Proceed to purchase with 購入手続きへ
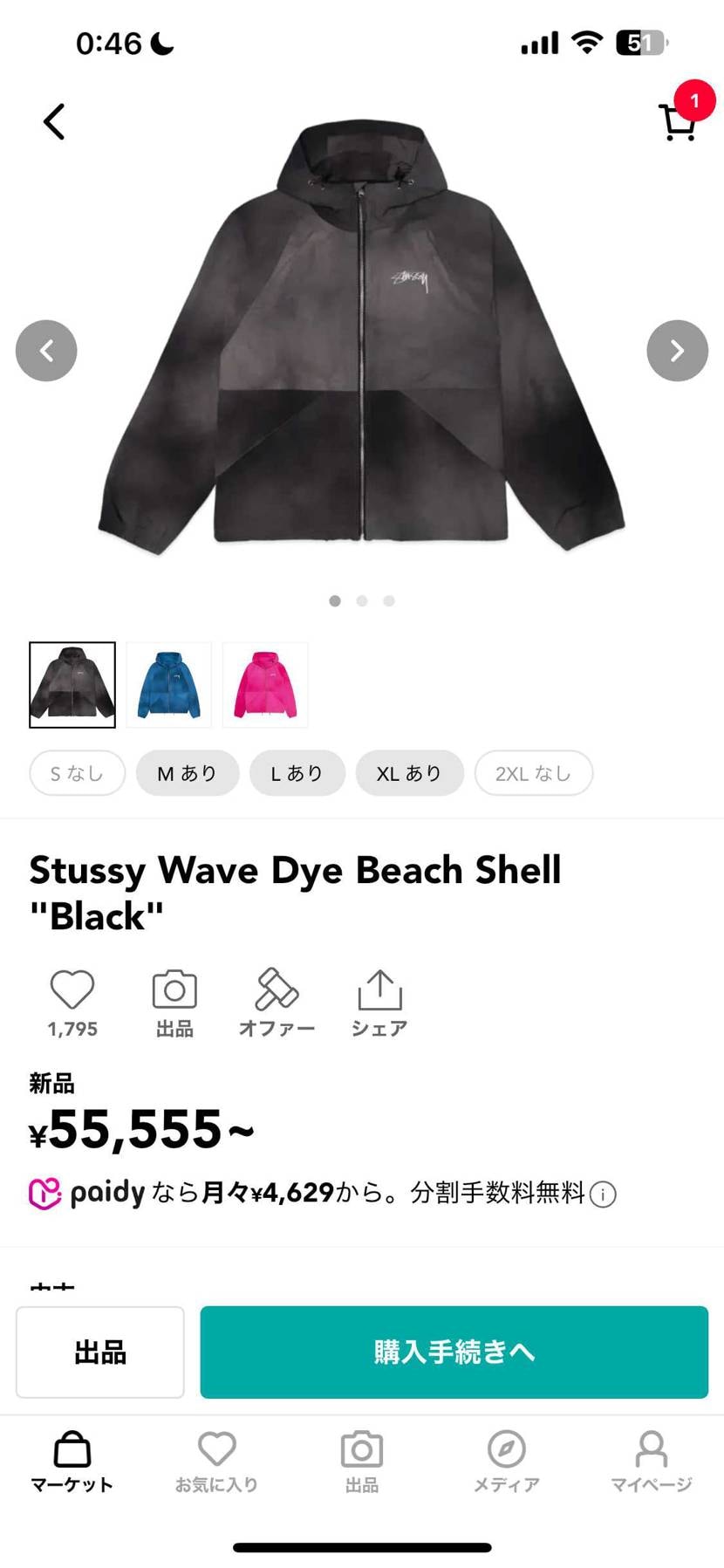This screenshot has height=1568, width=724. pyautogui.click(x=454, y=1352)
